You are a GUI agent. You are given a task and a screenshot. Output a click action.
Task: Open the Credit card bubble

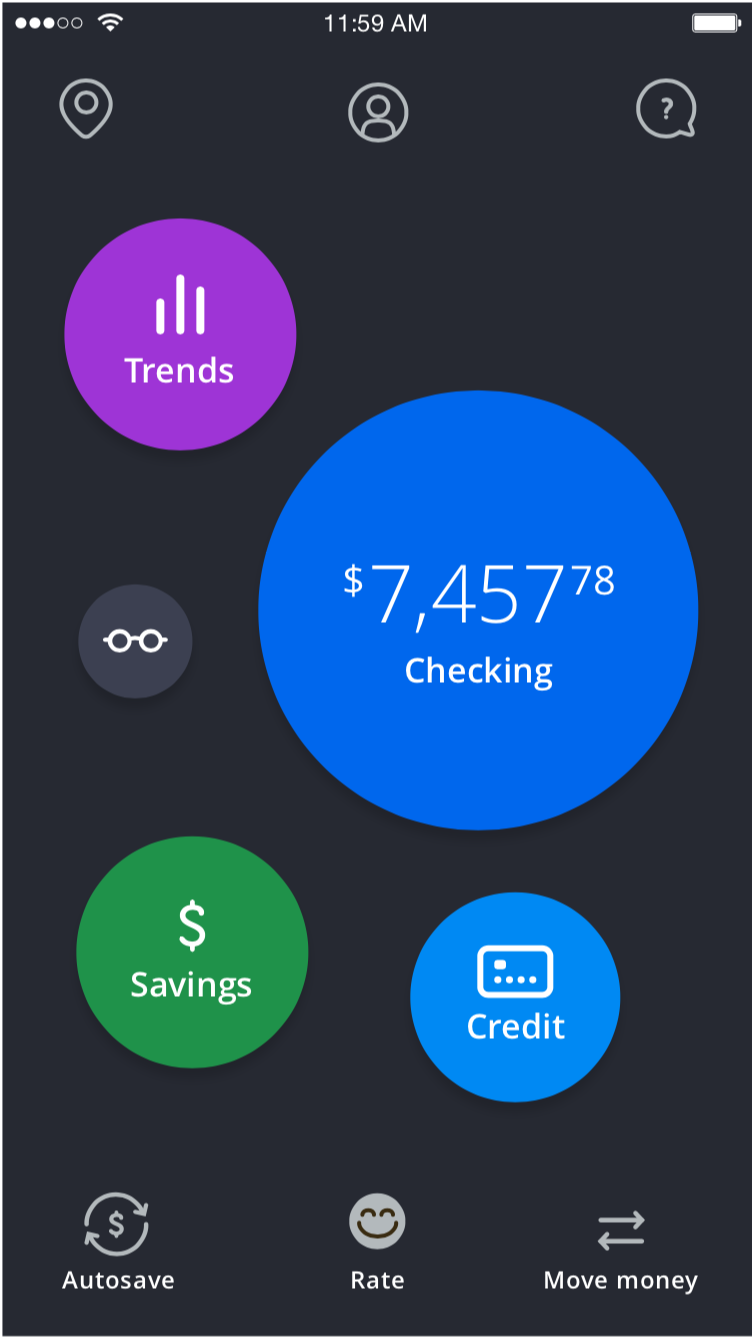(x=515, y=996)
